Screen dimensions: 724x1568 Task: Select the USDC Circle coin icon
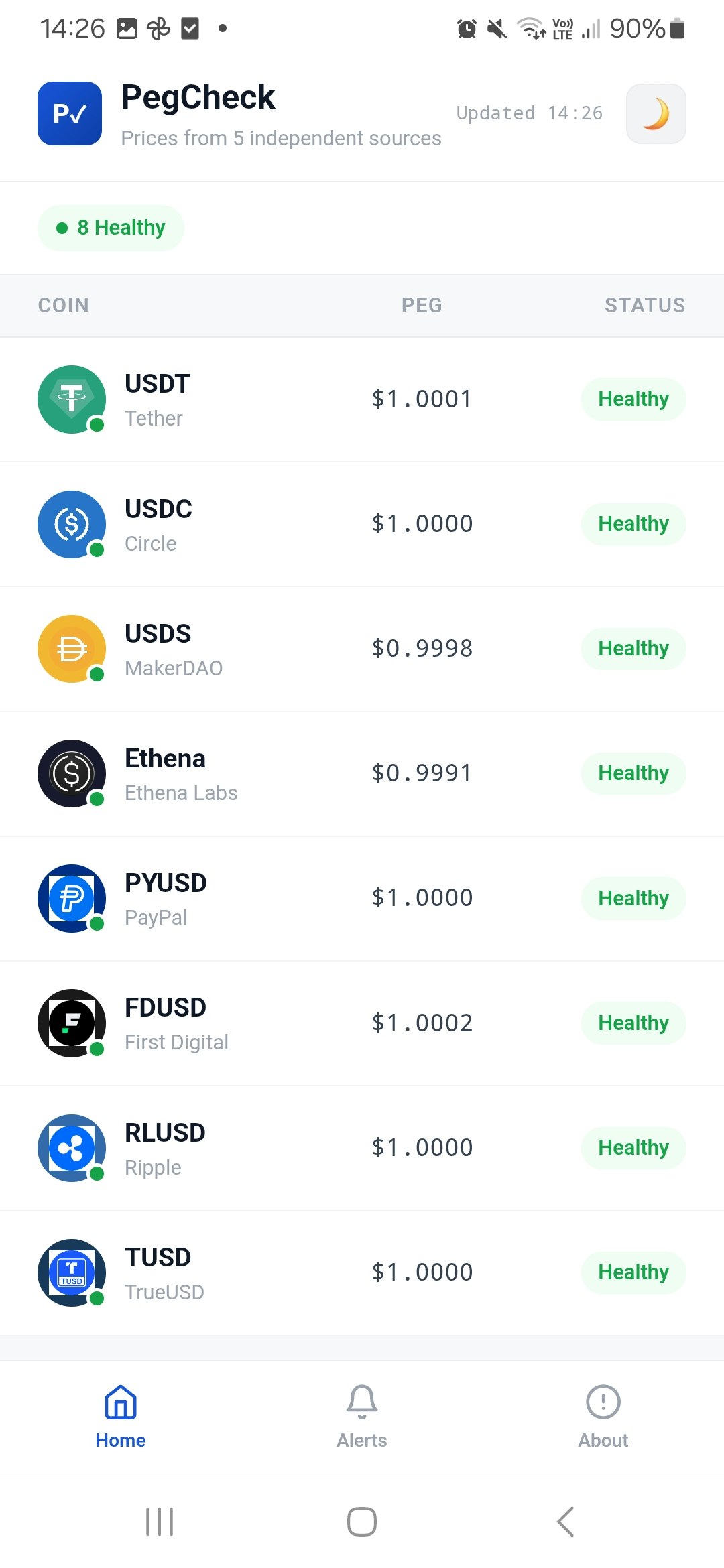[71, 523]
